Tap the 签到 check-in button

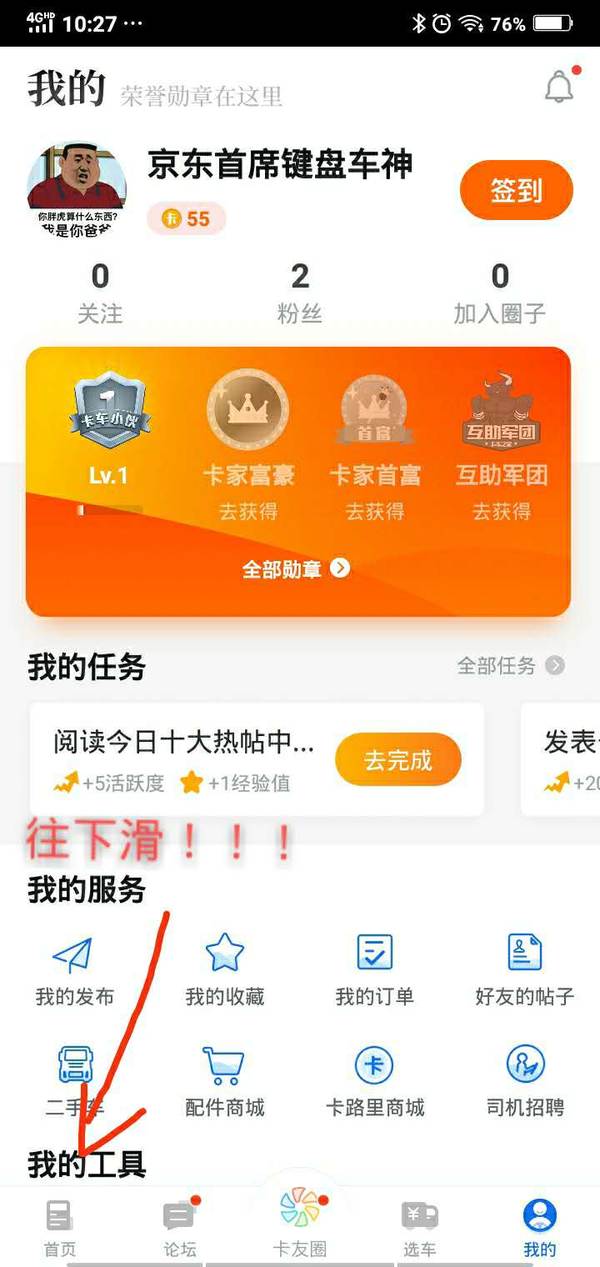[516, 191]
